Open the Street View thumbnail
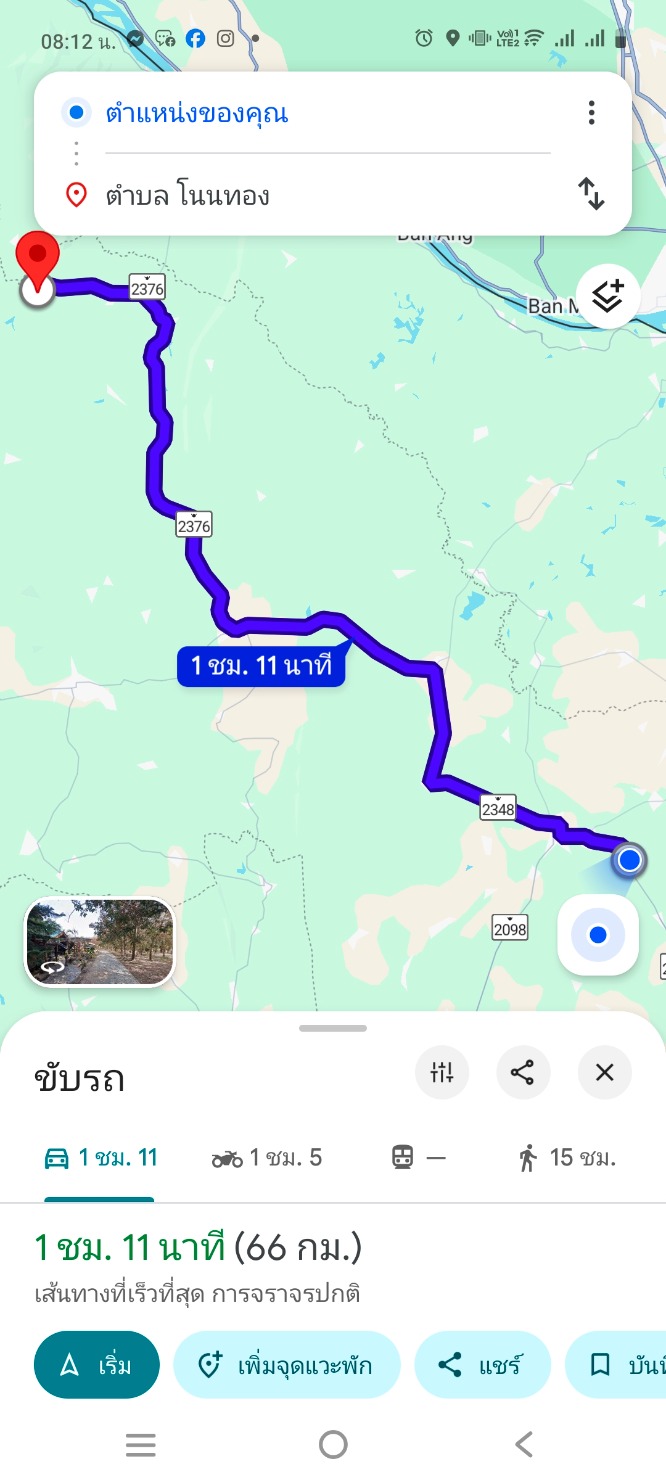Viewport: 666px width, 1480px height. [x=99, y=942]
